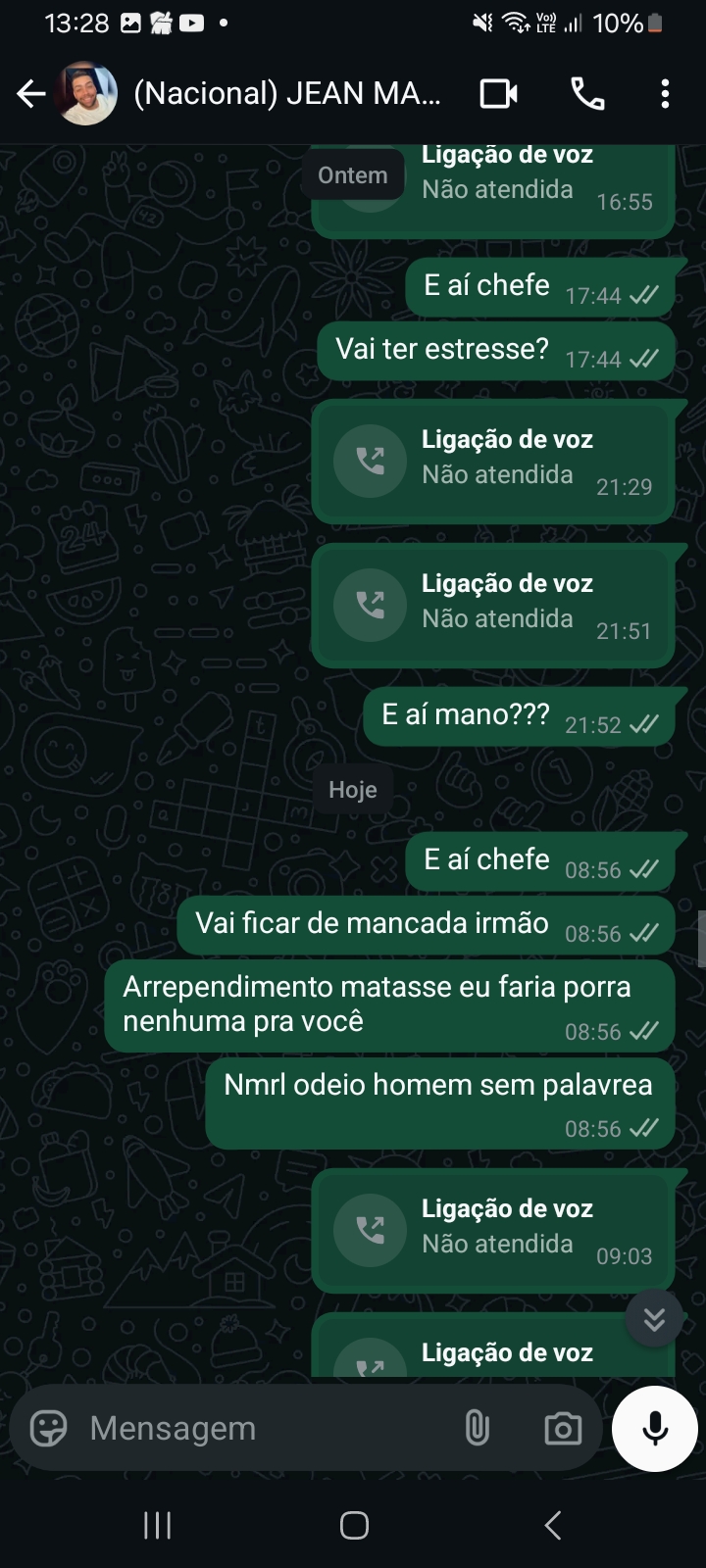Start a voice call

587,94
